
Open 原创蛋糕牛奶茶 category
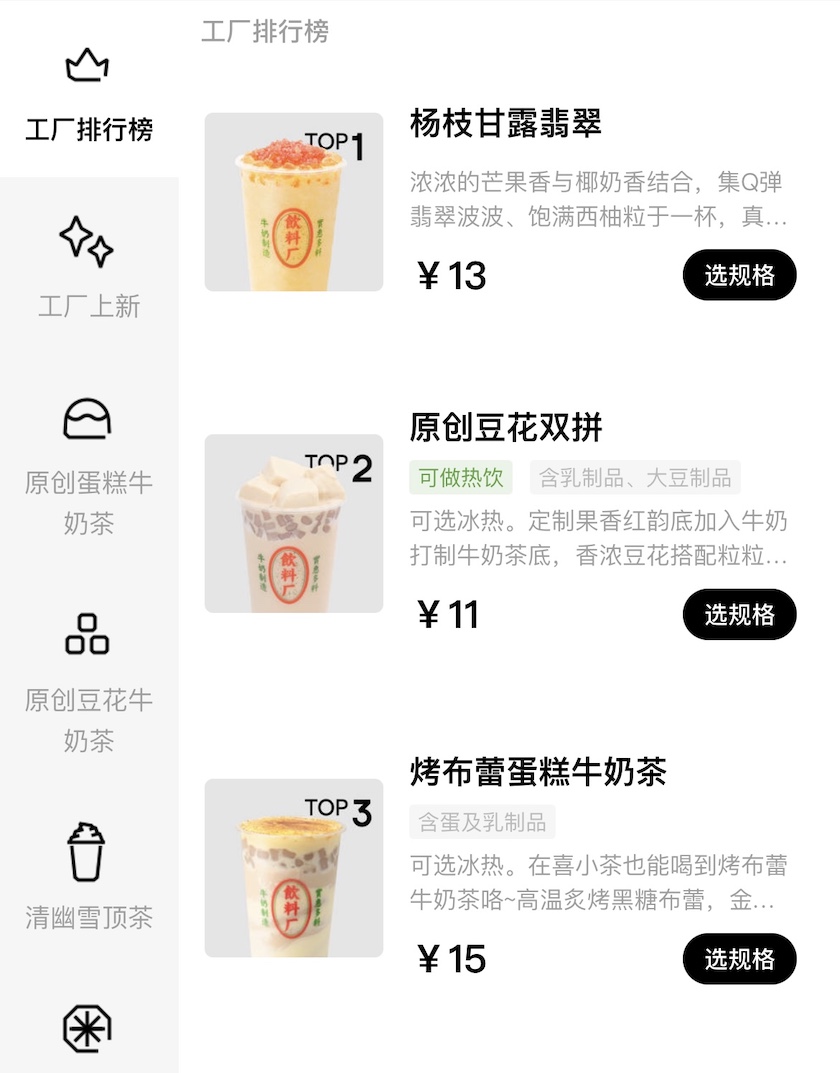pos(89,467)
